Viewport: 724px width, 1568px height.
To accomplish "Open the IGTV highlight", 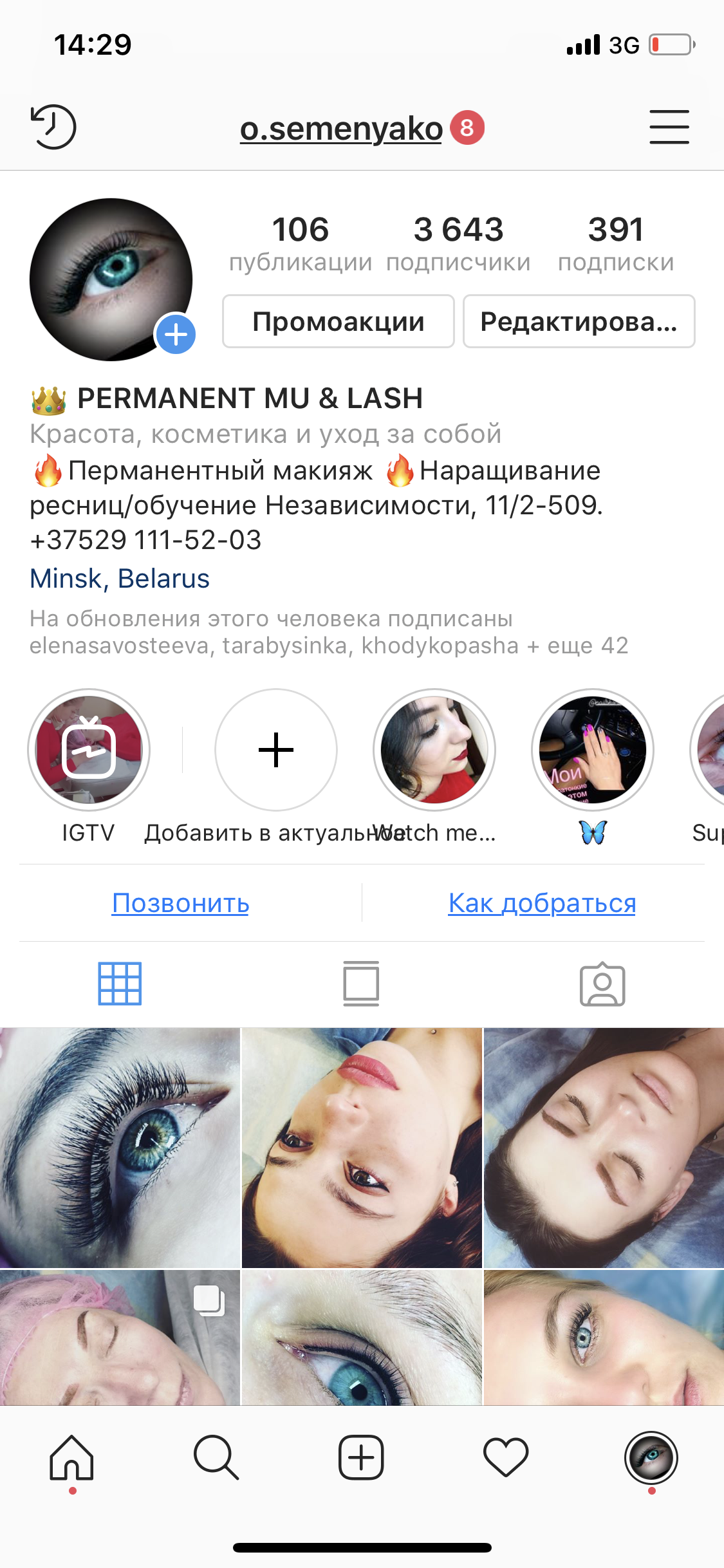I will tap(89, 751).
